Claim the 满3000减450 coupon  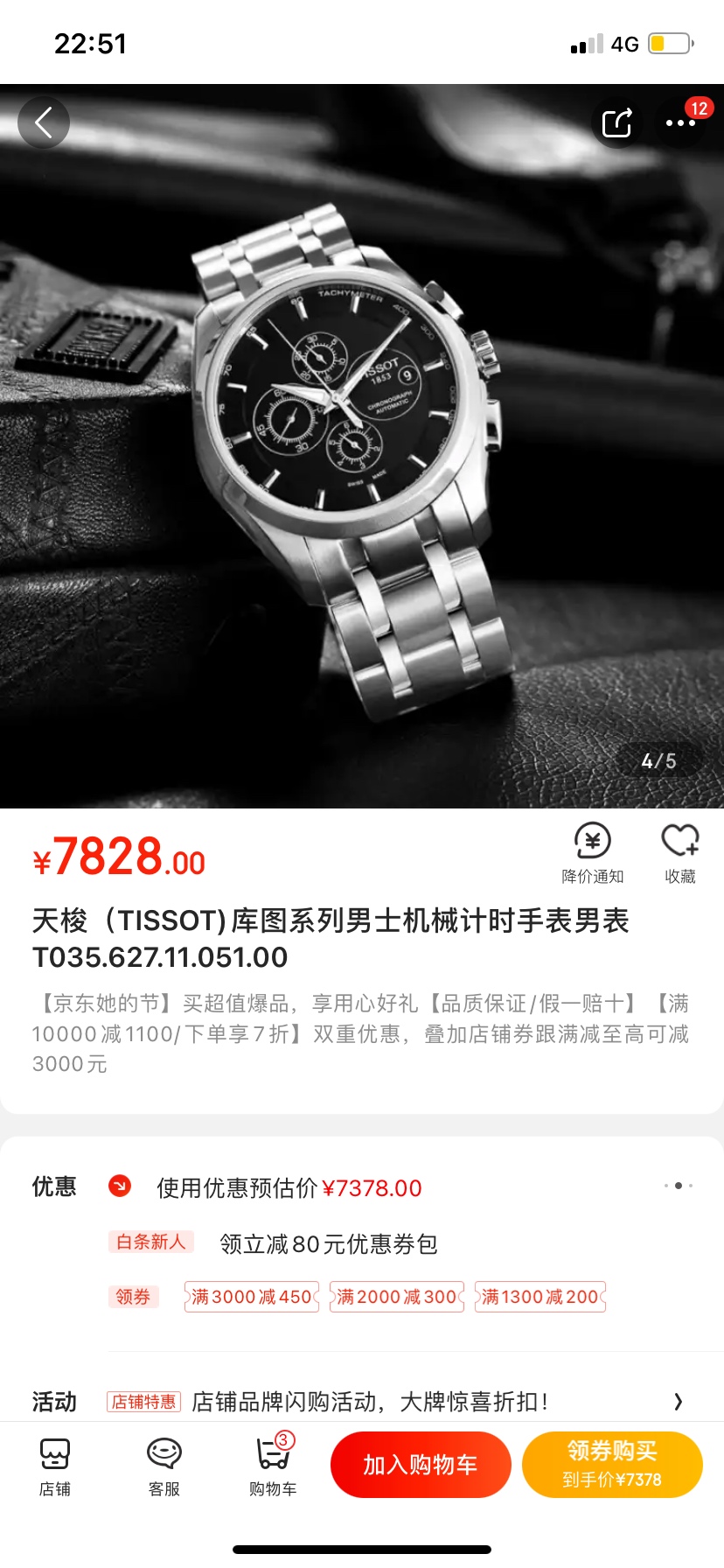tap(251, 1297)
